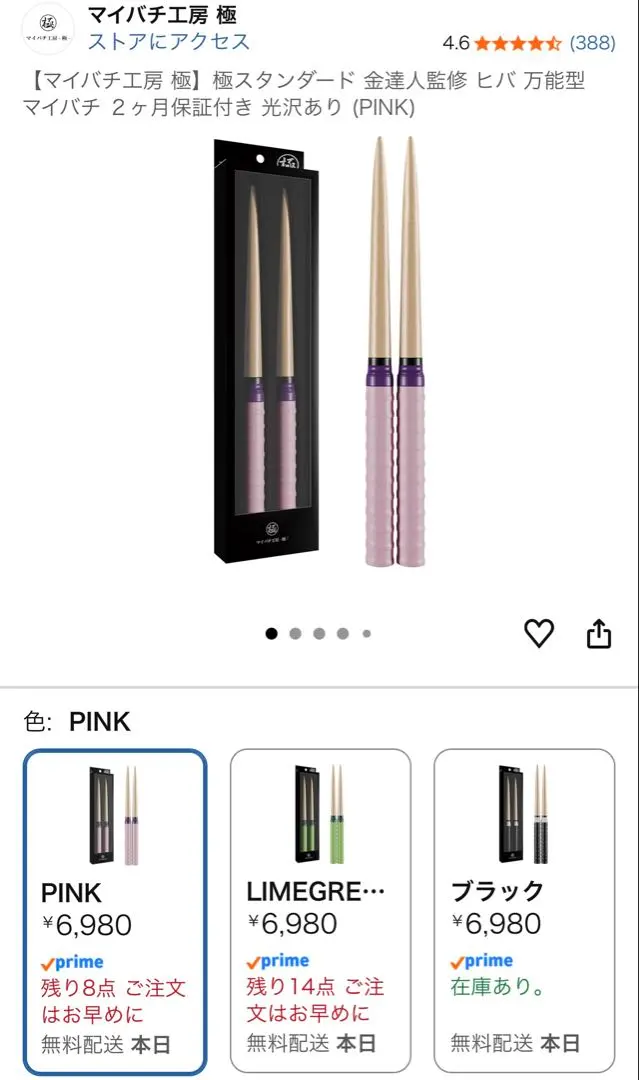Viewport: 639px width, 1080px height.
Task: Add this drumstick to wishlist heart
Action: pyautogui.click(x=539, y=633)
